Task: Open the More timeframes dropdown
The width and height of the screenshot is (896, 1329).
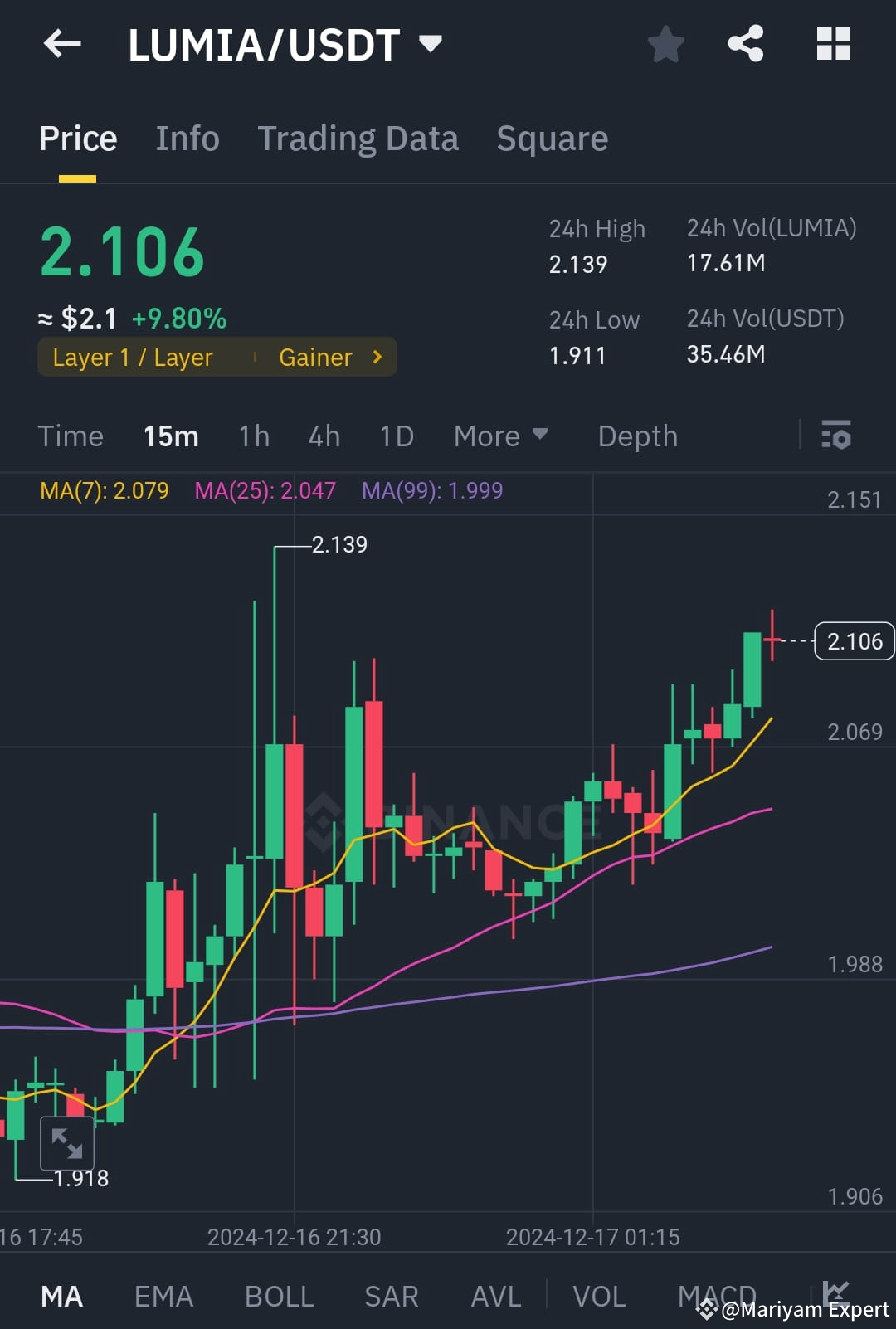Action: (501, 435)
